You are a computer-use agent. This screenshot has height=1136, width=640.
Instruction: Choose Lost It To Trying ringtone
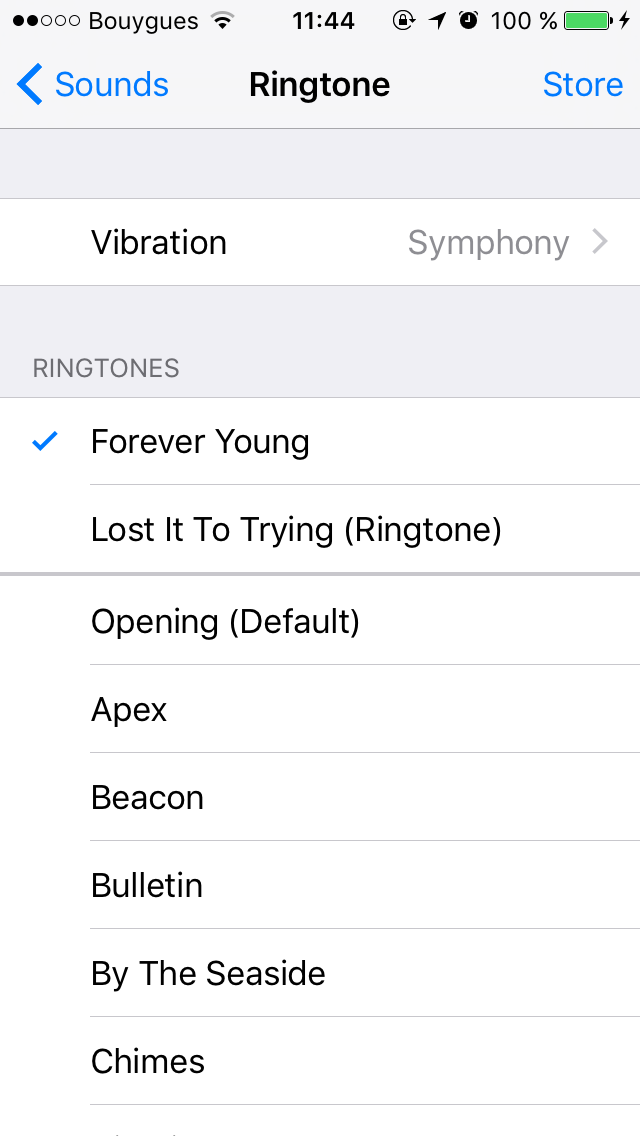click(320, 530)
